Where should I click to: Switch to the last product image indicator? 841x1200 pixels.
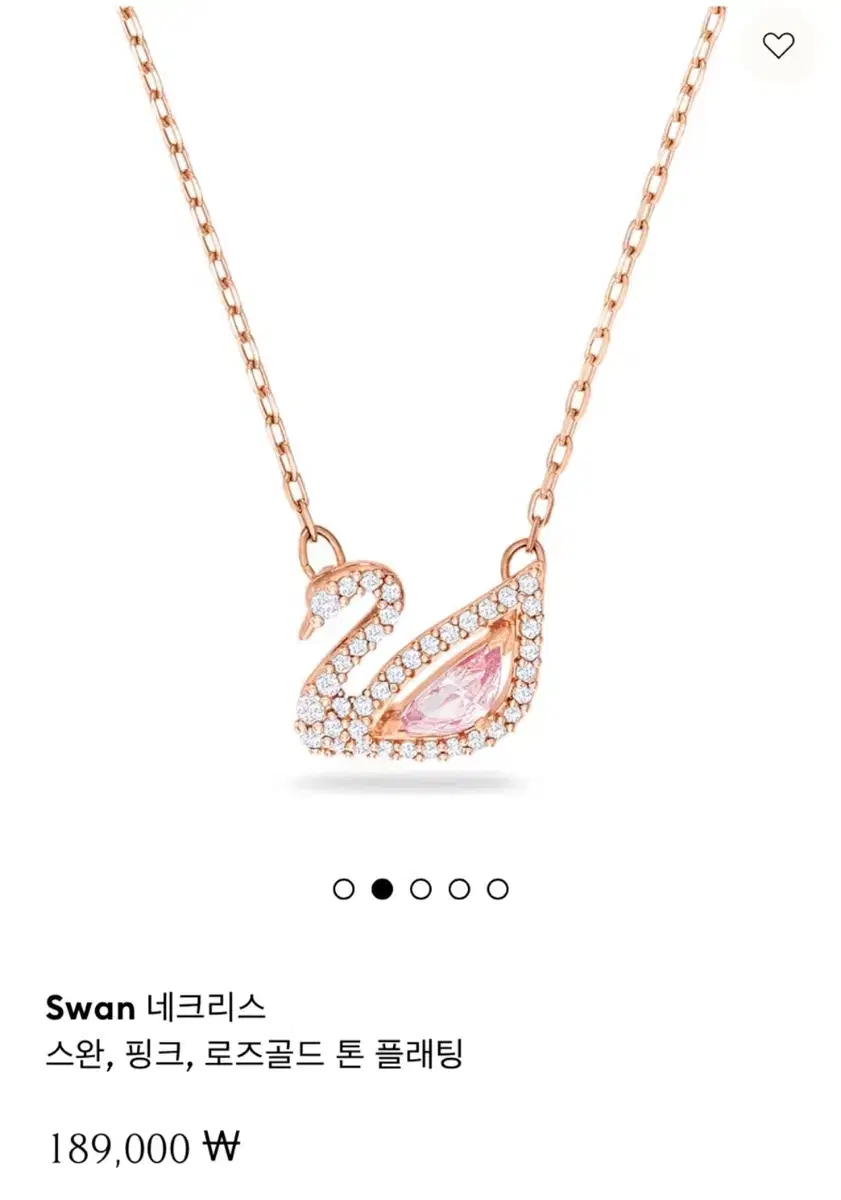497,886
